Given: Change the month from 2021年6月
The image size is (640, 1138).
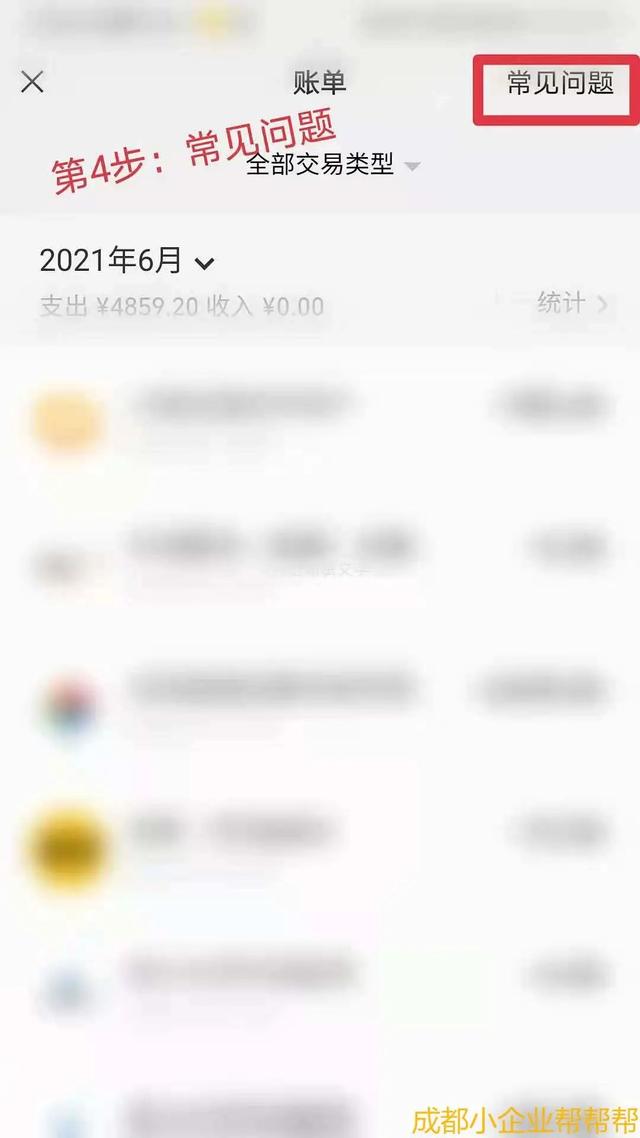Looking at the screenshot, I should pos(127,261).
